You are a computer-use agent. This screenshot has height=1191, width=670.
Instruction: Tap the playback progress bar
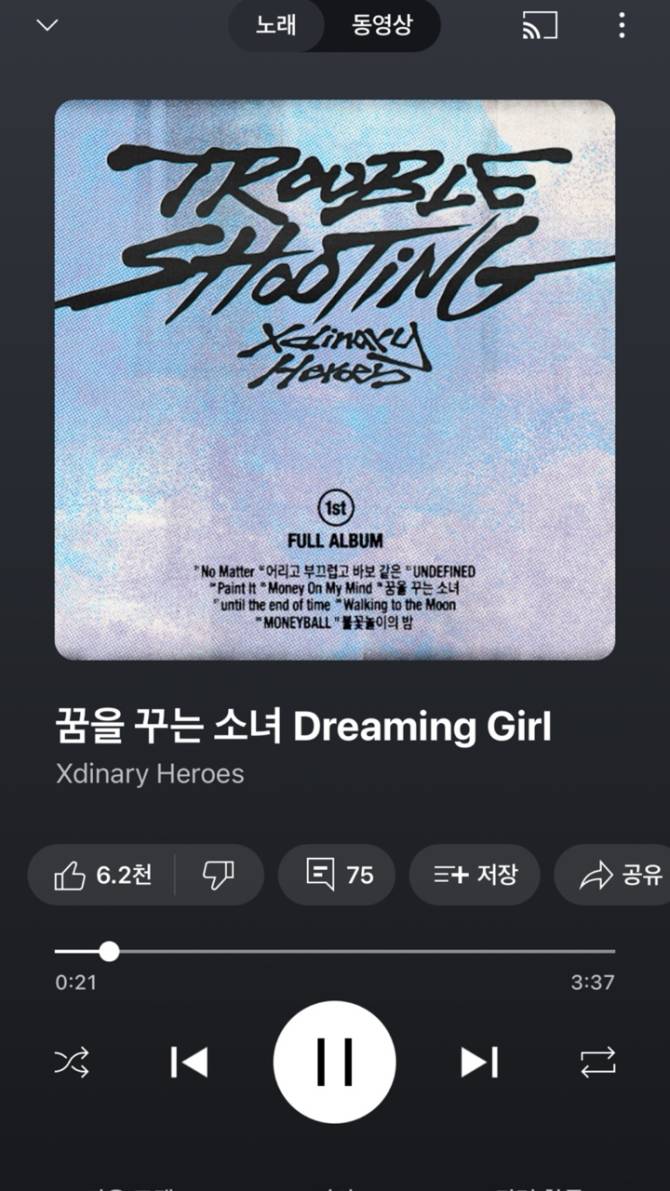coord(335,951)
